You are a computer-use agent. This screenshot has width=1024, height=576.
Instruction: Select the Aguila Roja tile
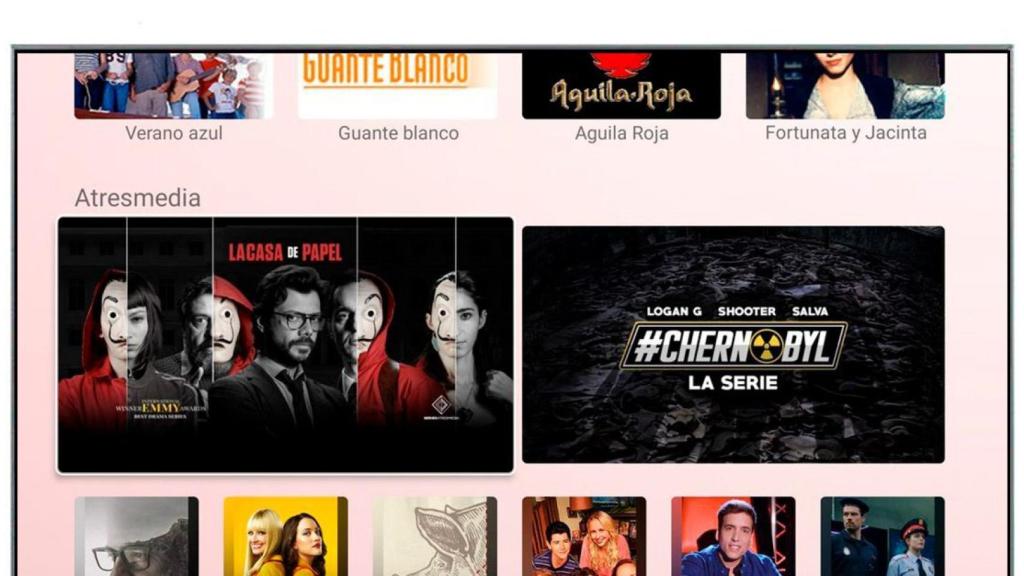point(621,88)
